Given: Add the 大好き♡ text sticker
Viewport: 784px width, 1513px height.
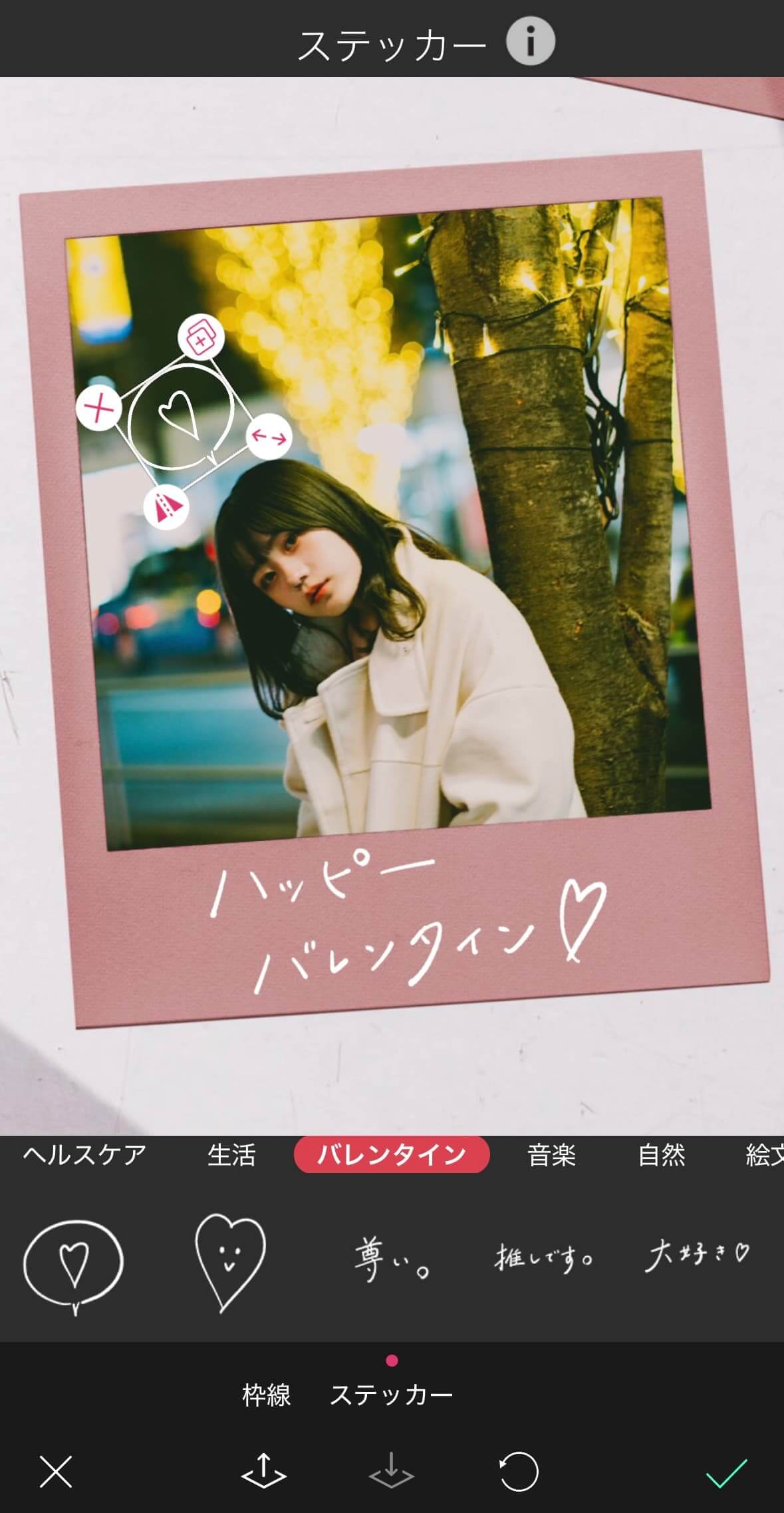Looking at the screenshot, I should [697, 1255].
